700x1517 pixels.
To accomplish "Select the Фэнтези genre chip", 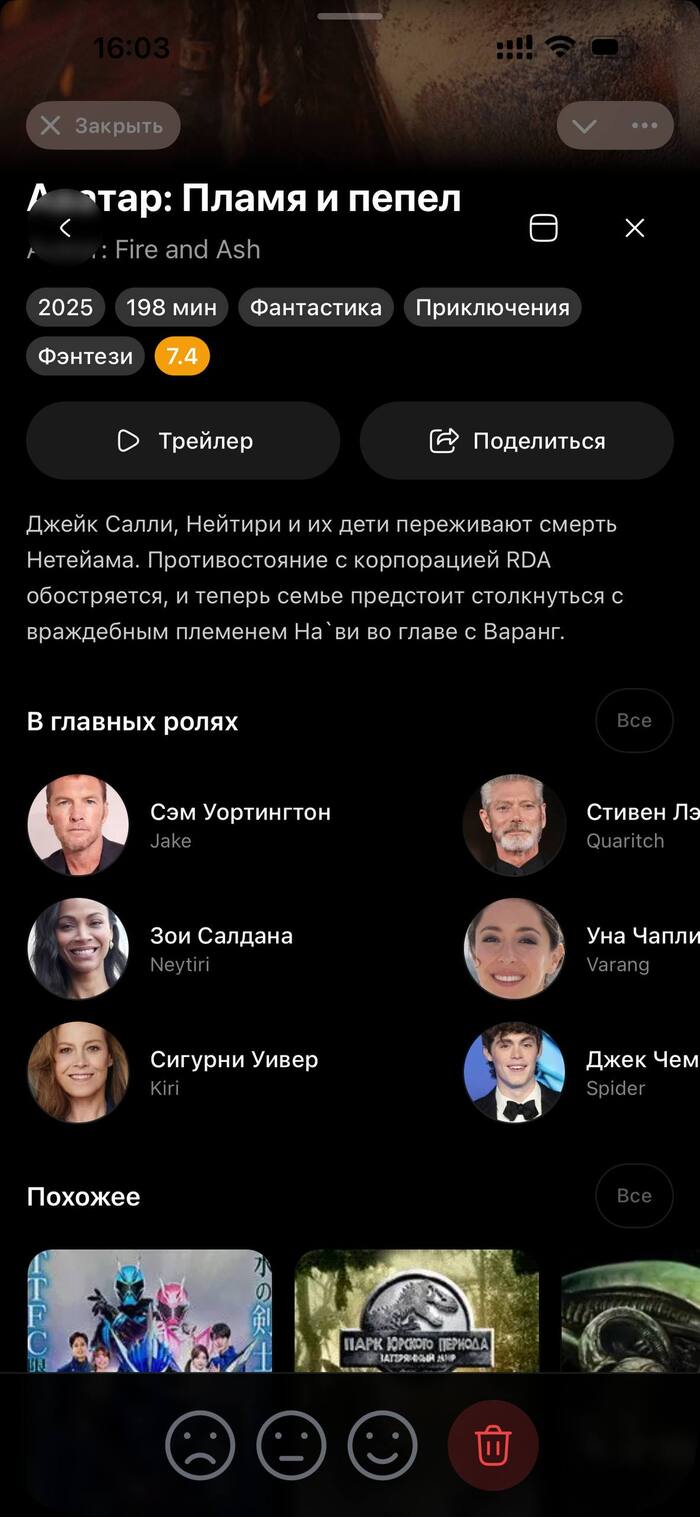I will pyautogui.click(x=85, y=356).
